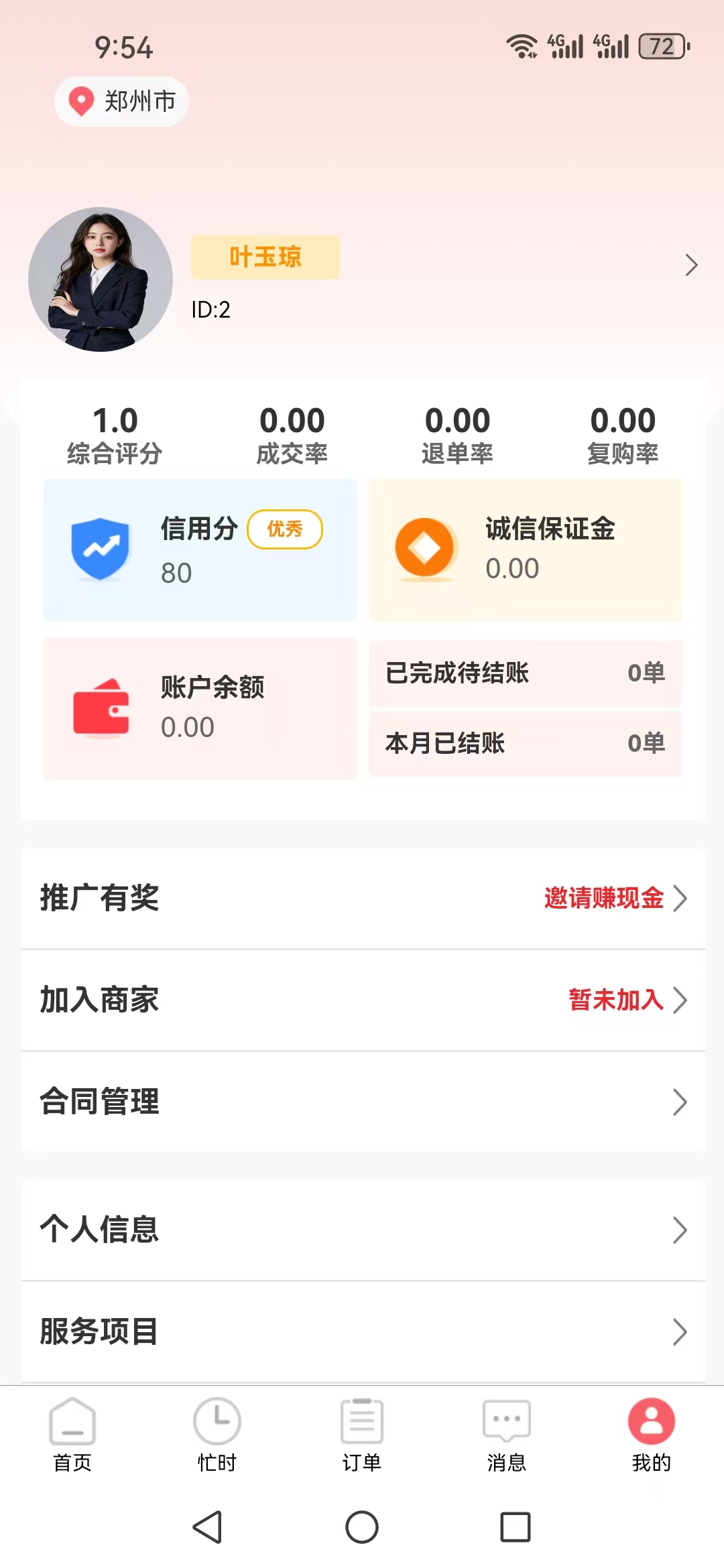Open the 账户余额 balance card
This screenshot has height=1568, width=724.
[200, 708]
